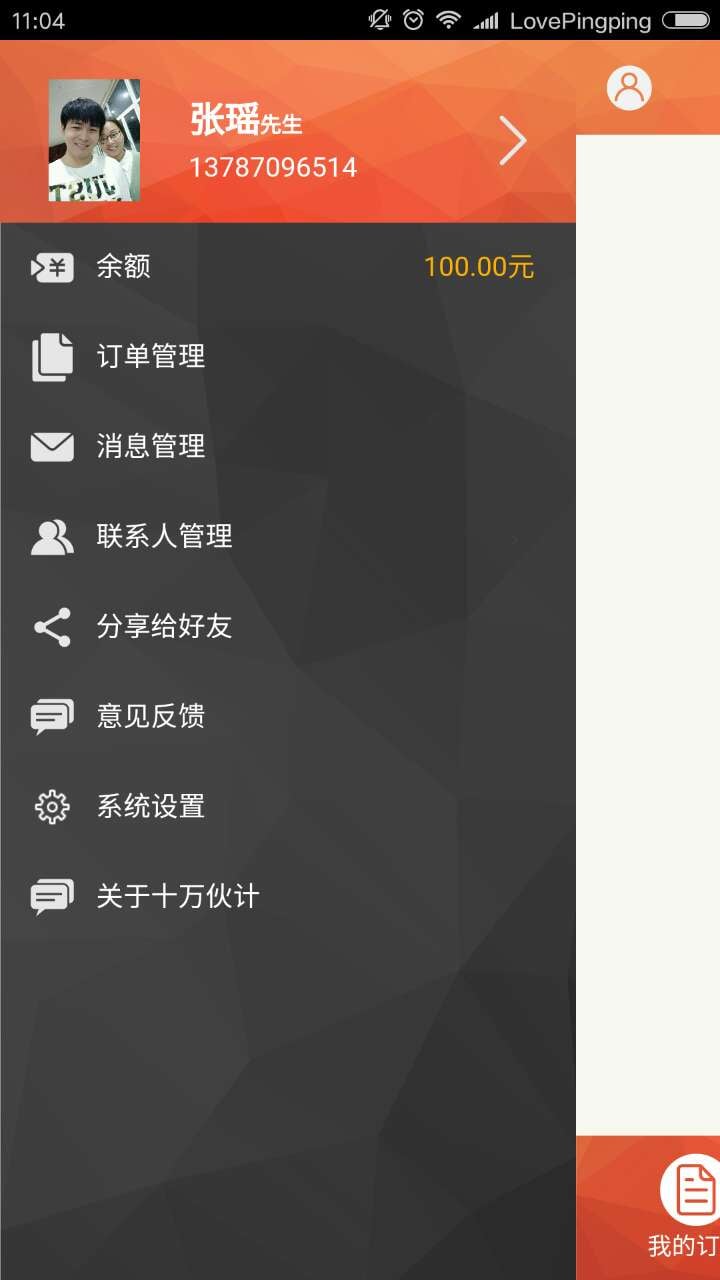The width and height of the screenshot is (720, 1280).
Task: Open 联系人管理 contacts management
Action: 288,537
